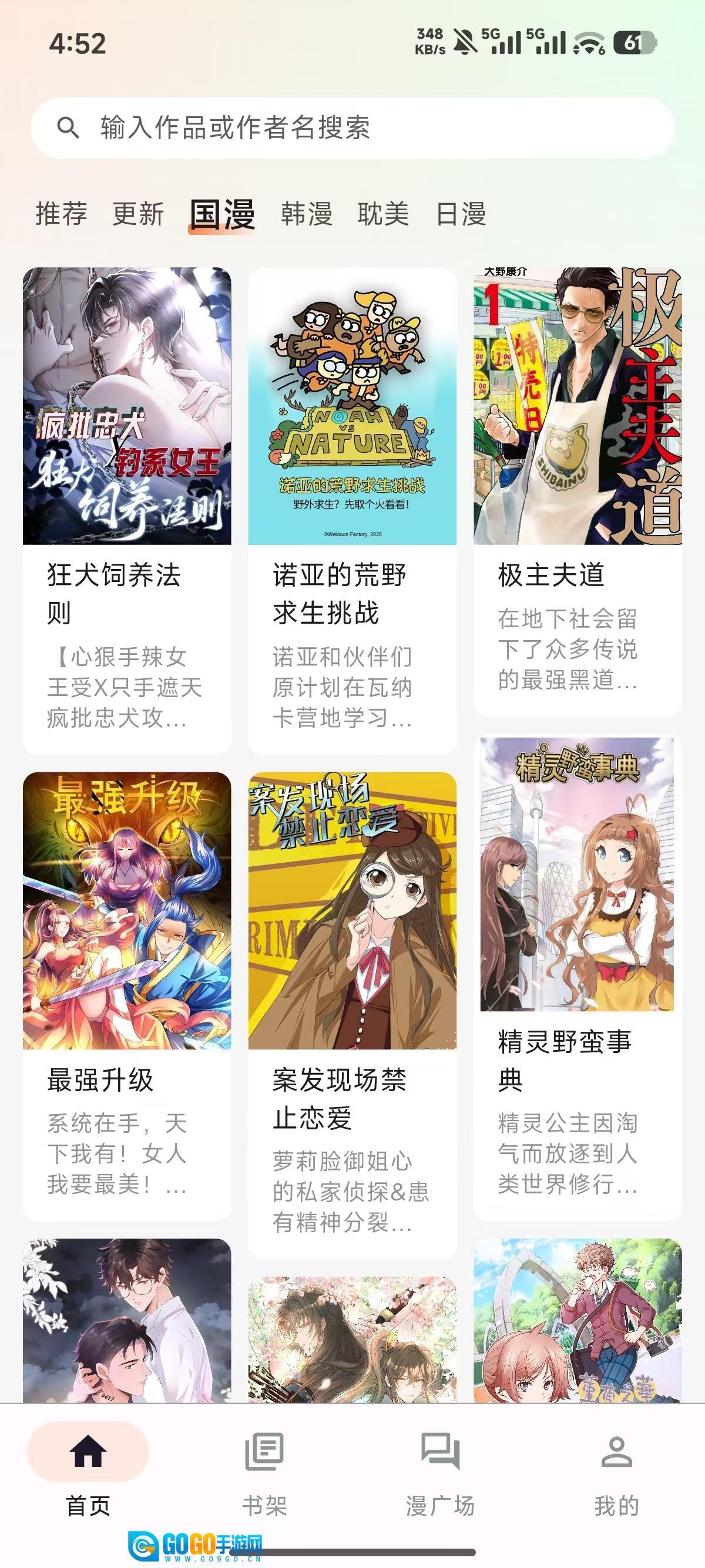Go to the 首页 home tab
This screenshot has width=705, height=1568.
tap(88, 1468)
